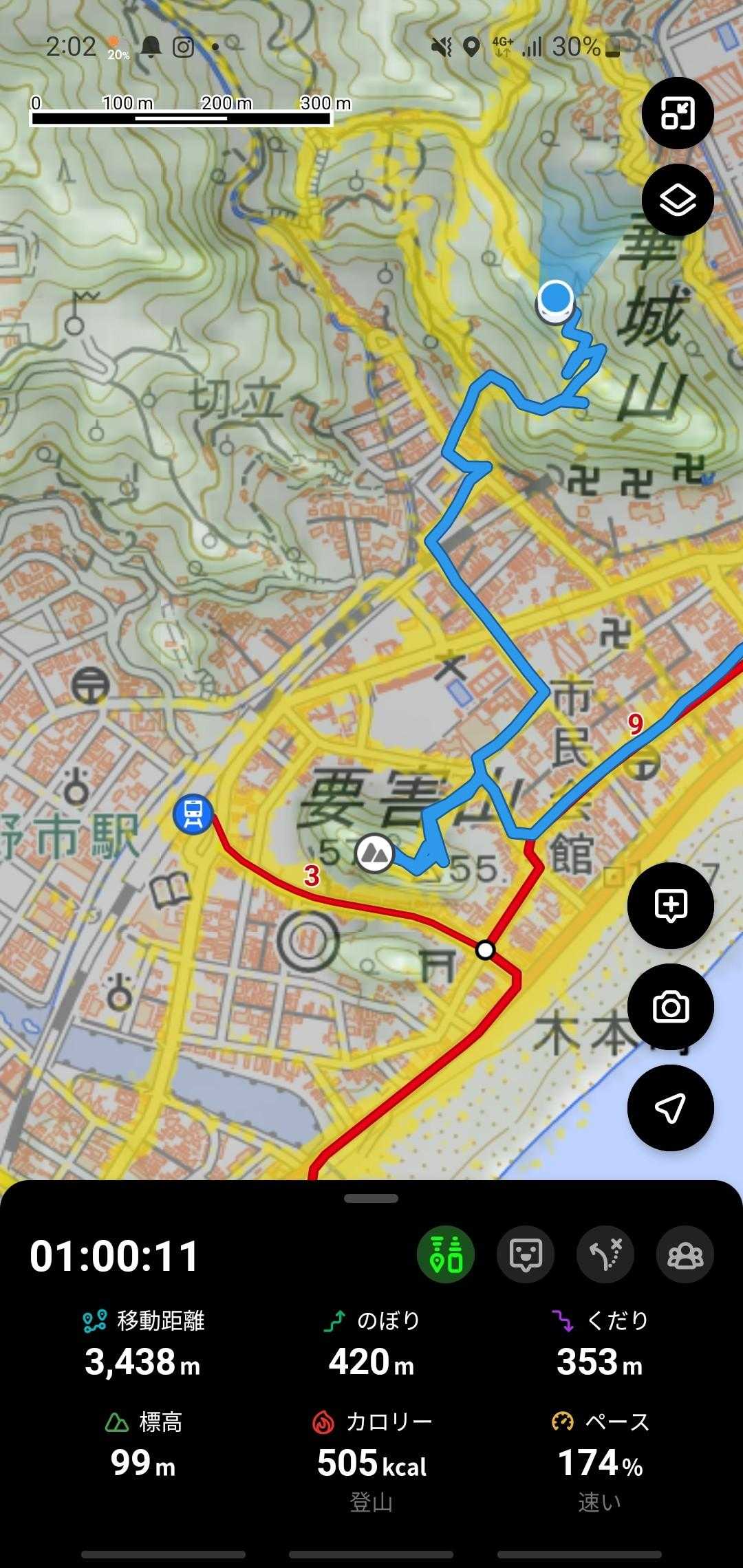Shrink the map with the minimize icon
This screenshot has width=743, height=1568.
(678, 113)
